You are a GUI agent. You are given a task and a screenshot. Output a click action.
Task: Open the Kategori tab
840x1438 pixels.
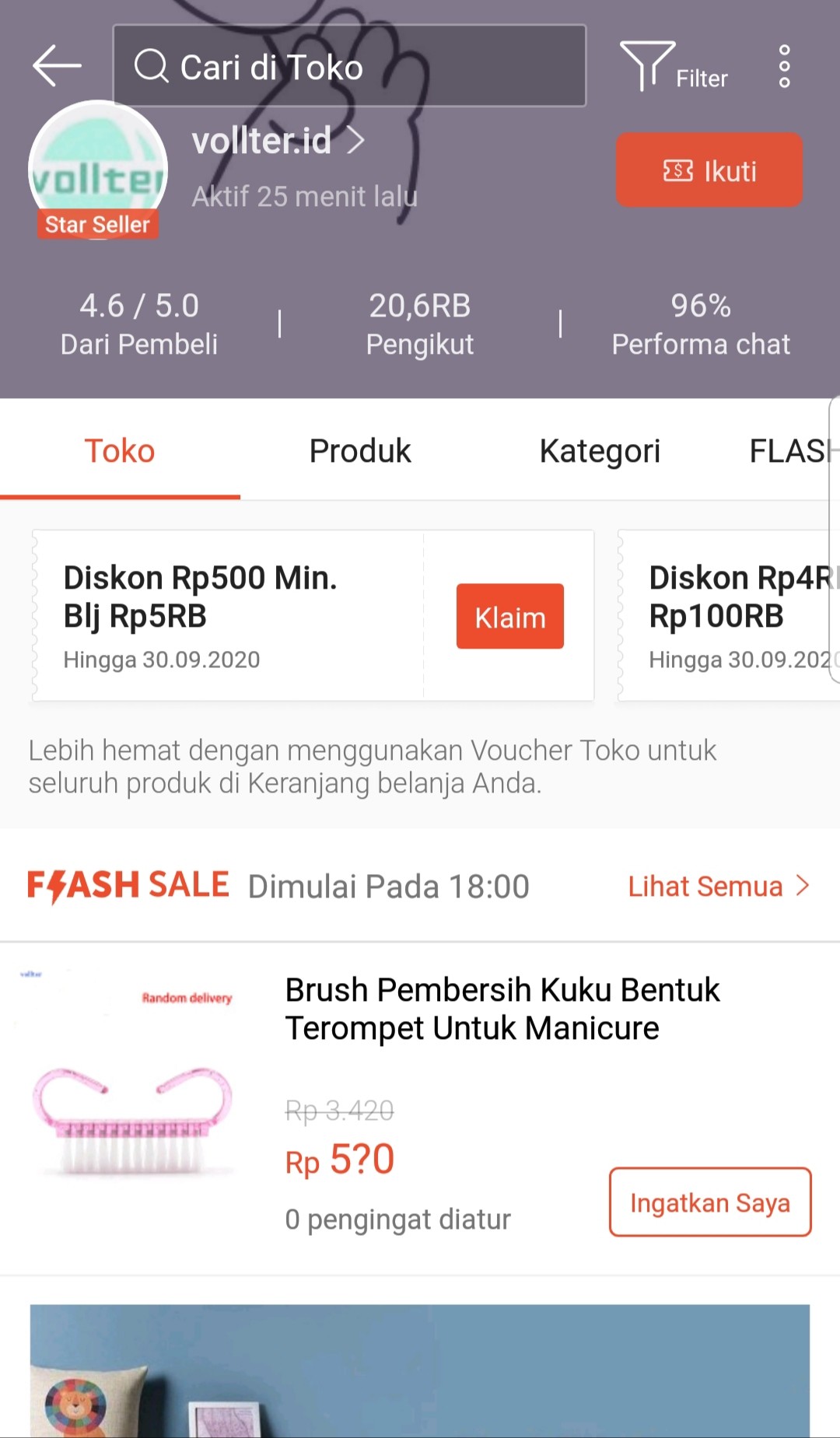click(x=599, y=451)
